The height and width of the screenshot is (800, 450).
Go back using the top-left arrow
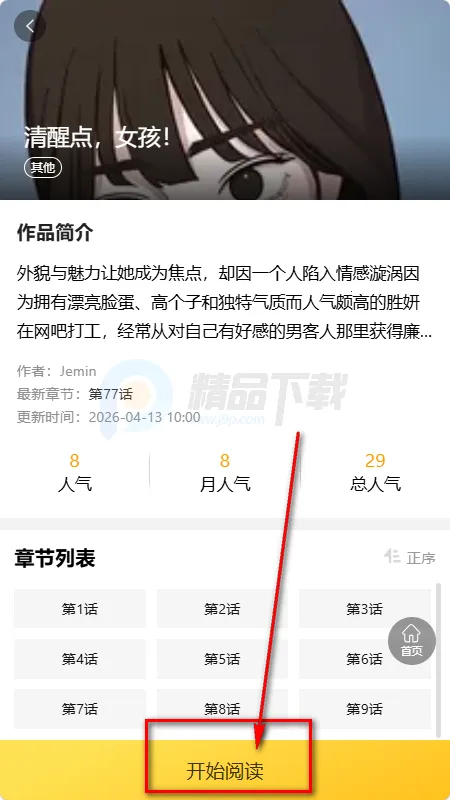(x=30, y=26)
